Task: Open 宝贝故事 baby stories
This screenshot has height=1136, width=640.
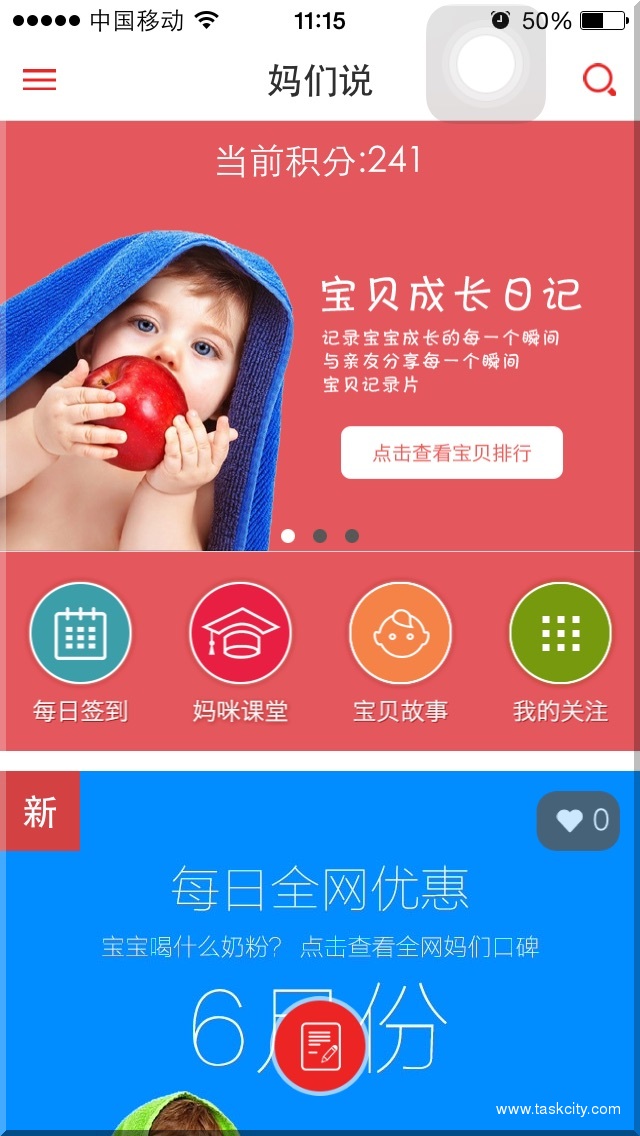Action: pos(400,634)
